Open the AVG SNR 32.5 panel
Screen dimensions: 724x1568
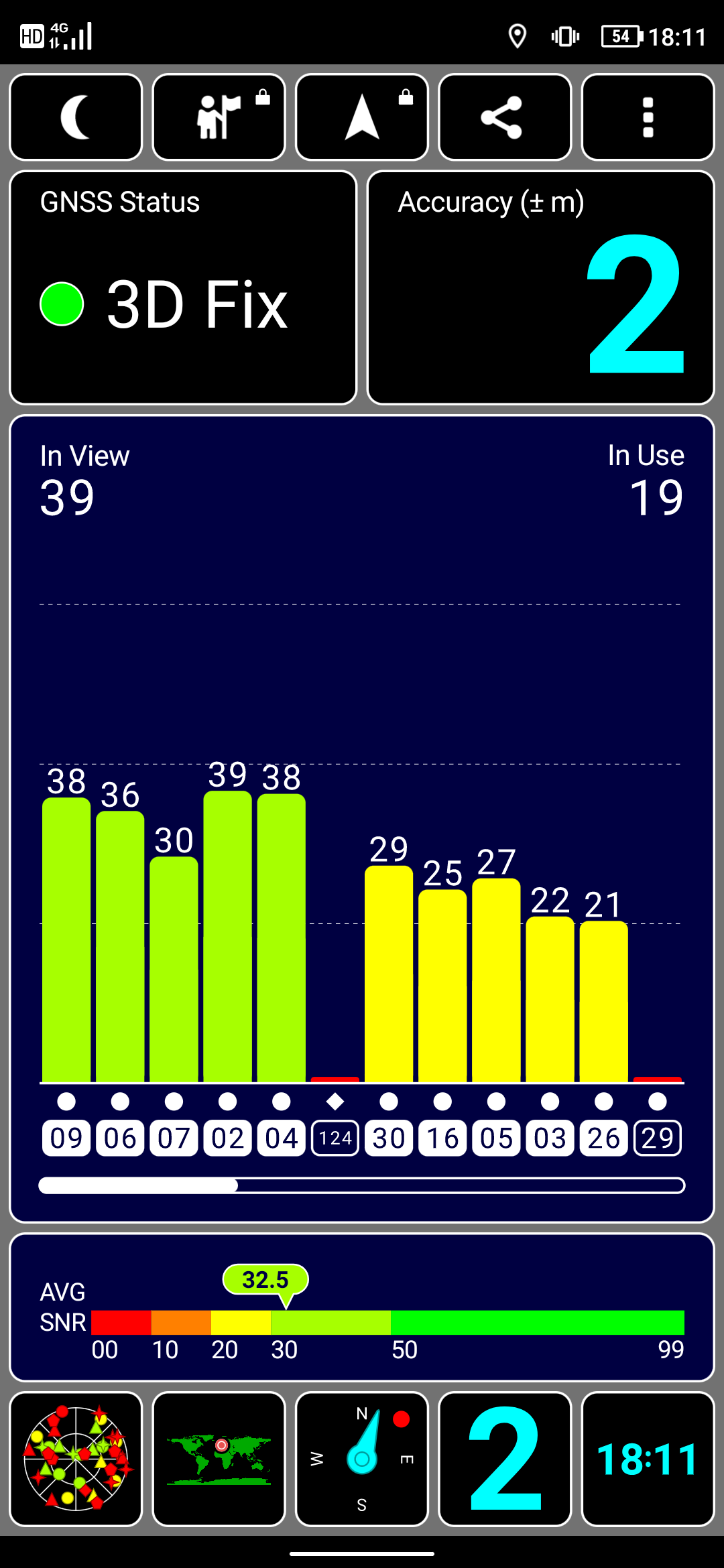362,1307
